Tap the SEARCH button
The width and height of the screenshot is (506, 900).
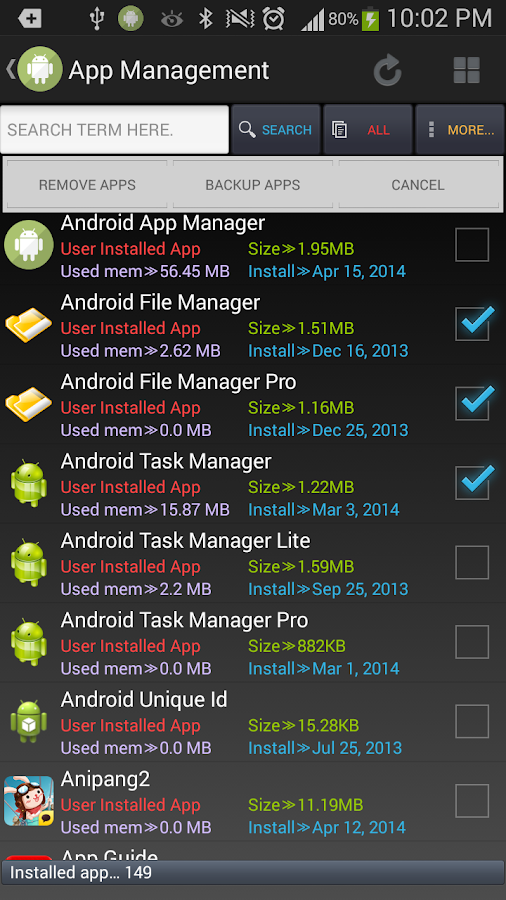point(276,130)
